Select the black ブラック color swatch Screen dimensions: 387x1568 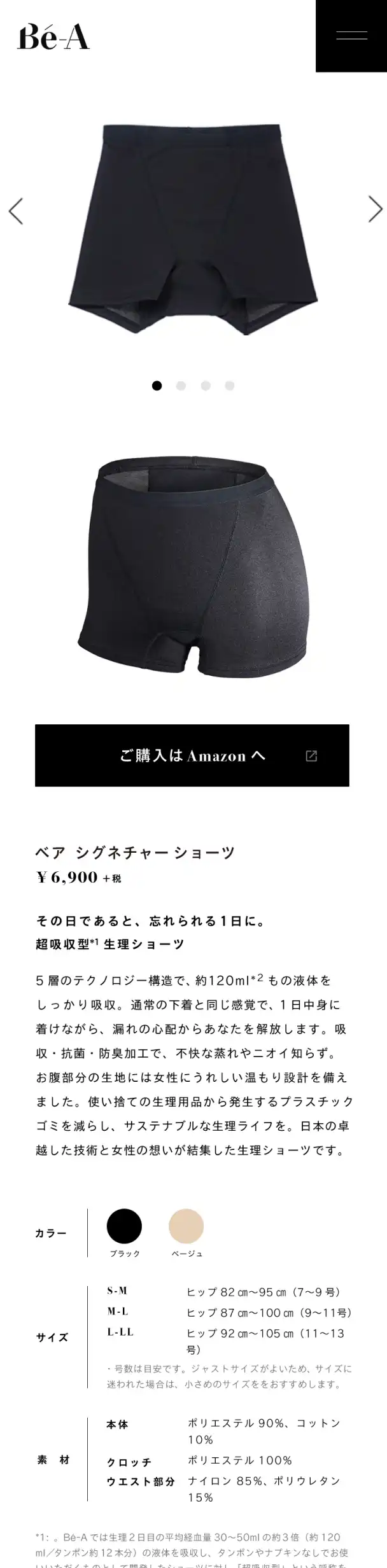pyautogui.click(x=124, y=1226)
